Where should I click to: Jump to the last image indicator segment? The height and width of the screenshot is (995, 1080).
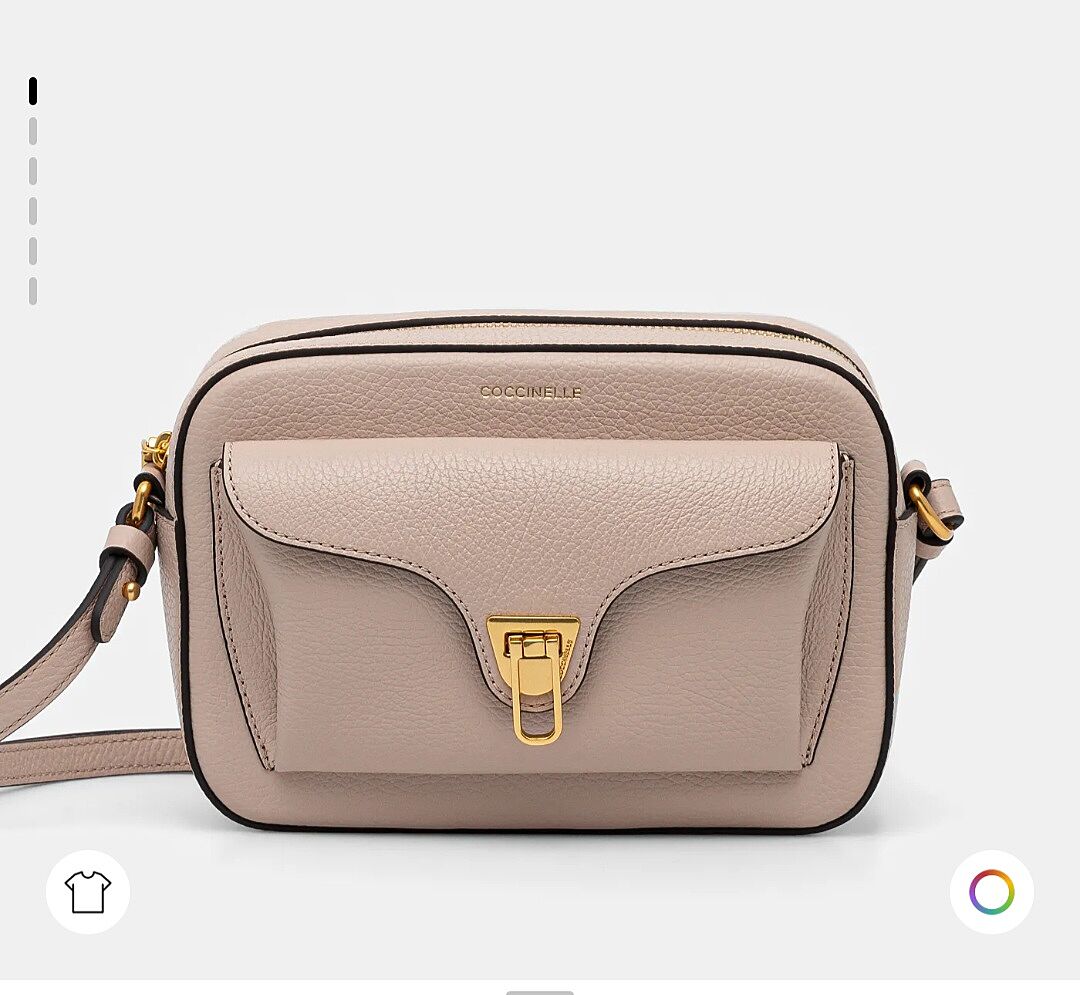[33, 291]
